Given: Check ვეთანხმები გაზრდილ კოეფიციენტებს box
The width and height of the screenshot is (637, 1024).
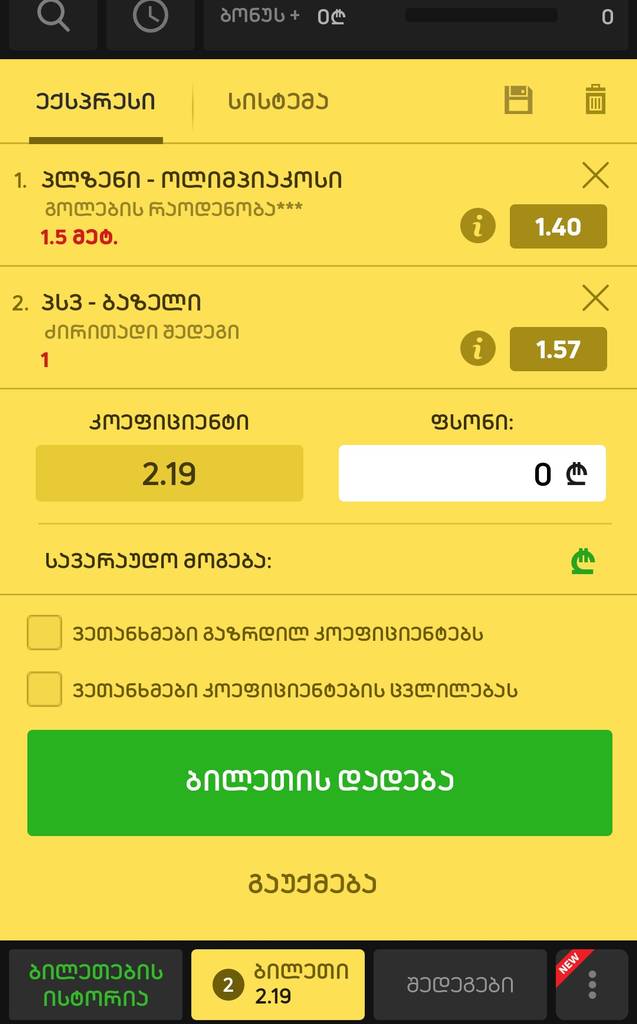Looking at the screenshot, I should pyautogui.click(x=45, y=633).
